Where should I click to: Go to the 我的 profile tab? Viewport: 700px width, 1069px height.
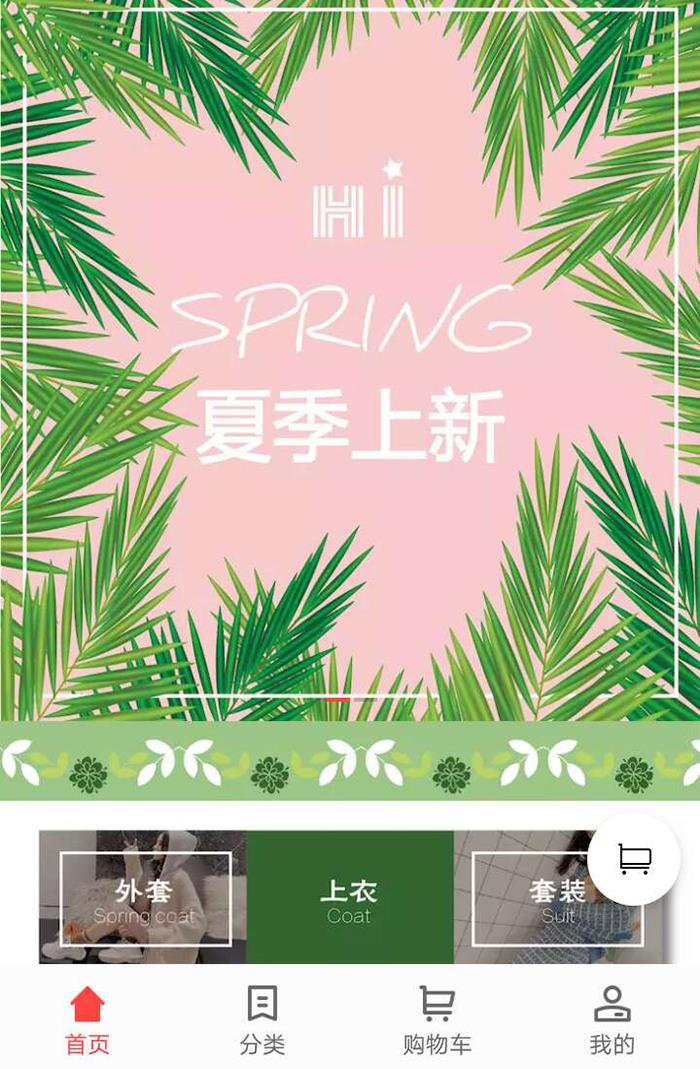(x=612, y=1019)
